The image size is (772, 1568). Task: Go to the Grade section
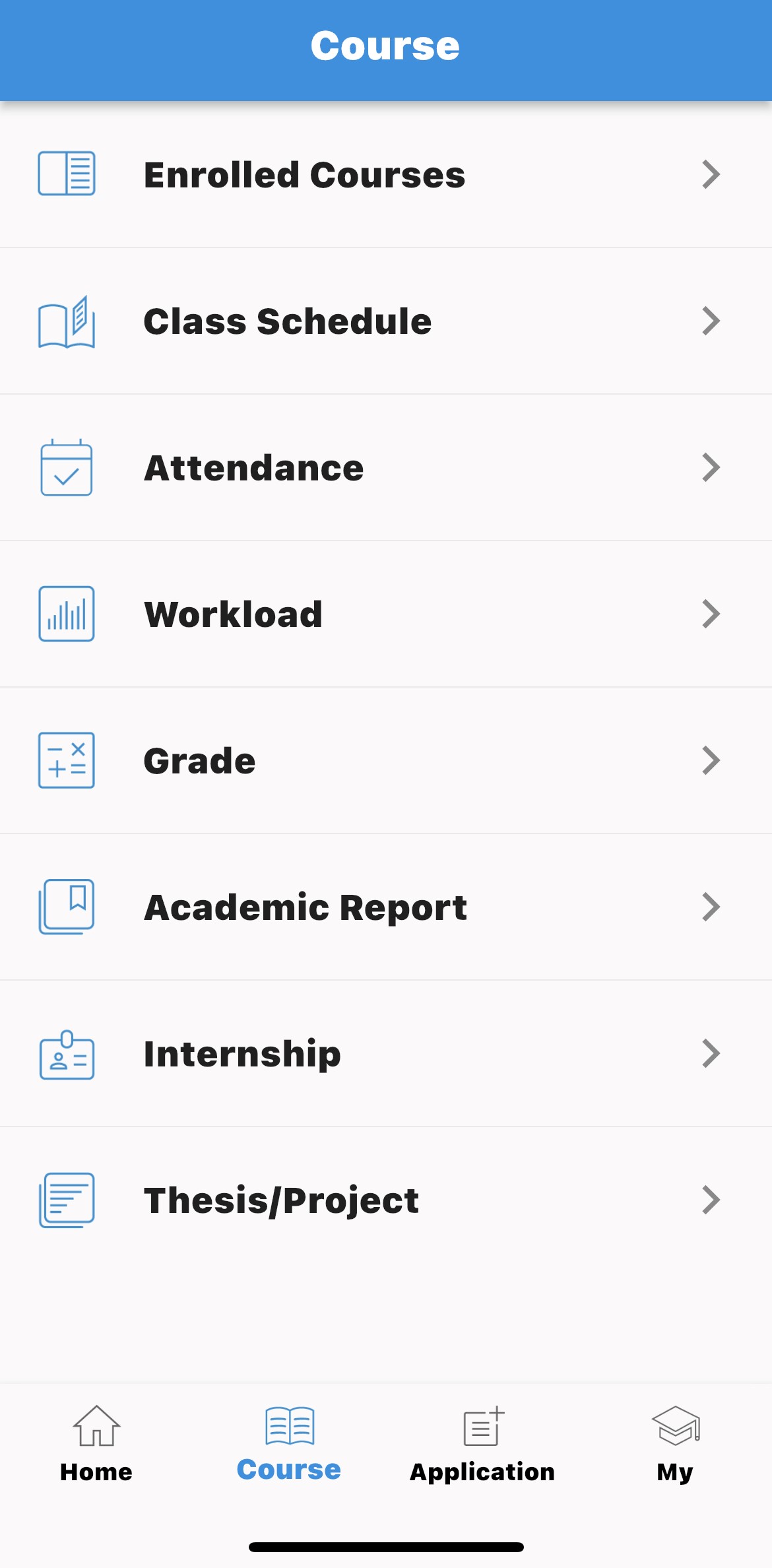386,761
